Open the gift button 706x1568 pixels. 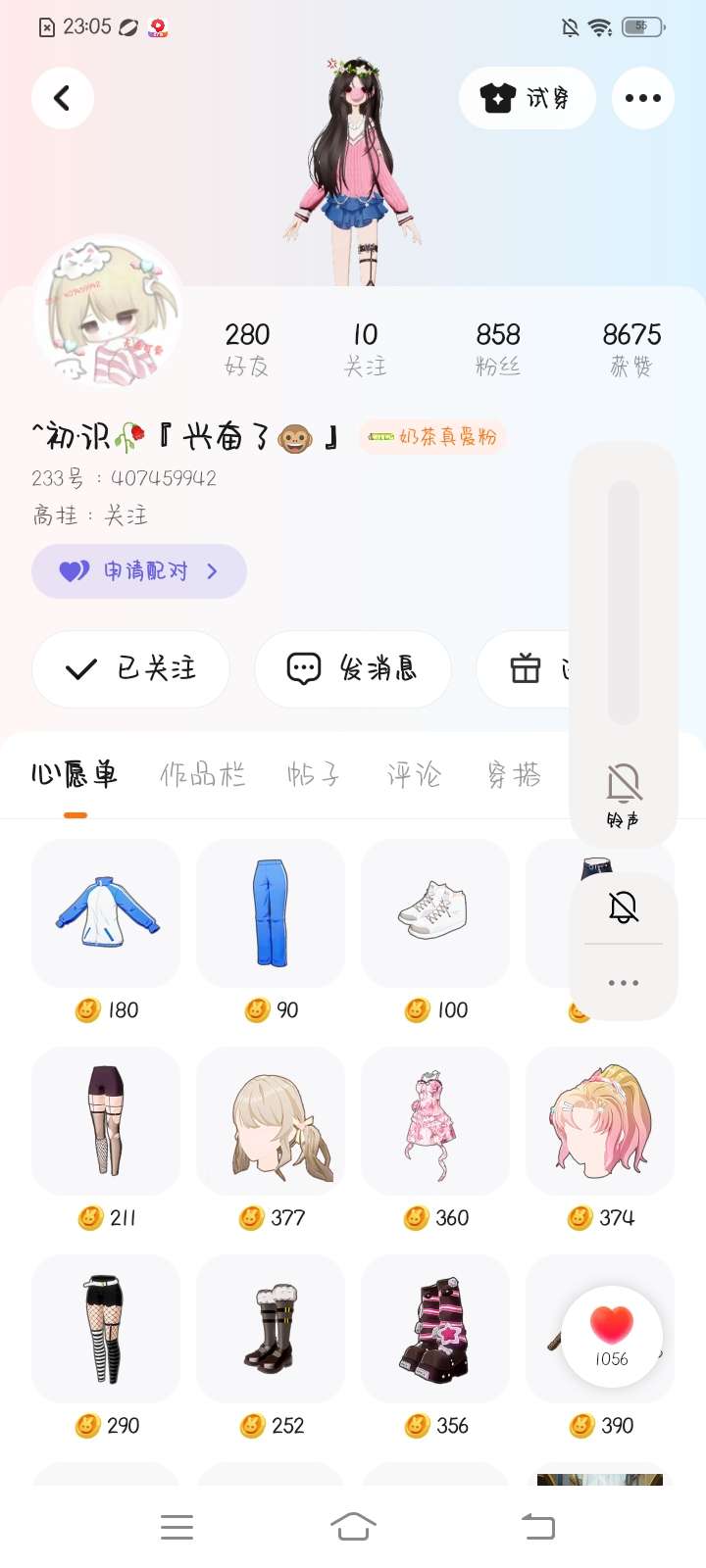click(526, 669)
